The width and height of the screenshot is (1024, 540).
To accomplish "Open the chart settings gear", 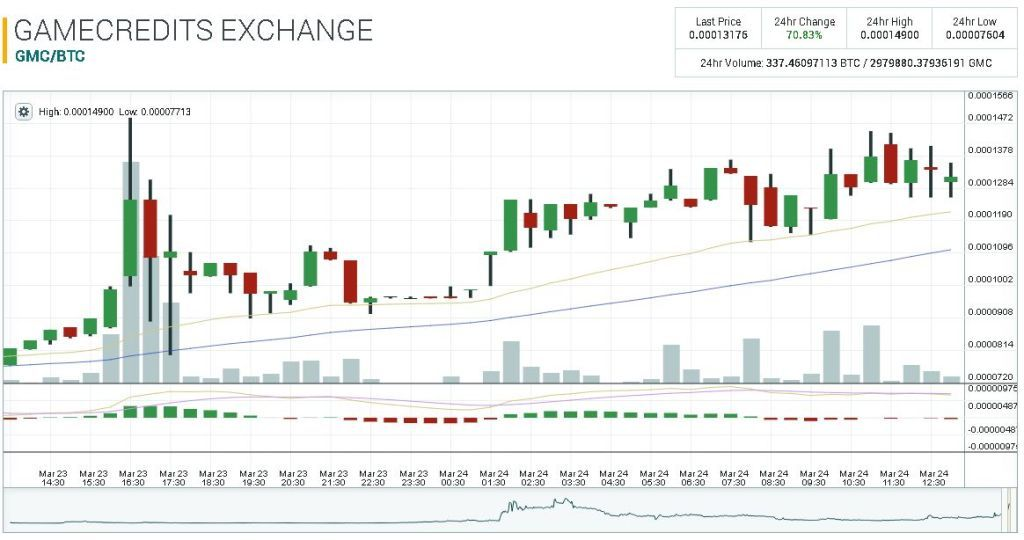I will (x=24, y=112).
